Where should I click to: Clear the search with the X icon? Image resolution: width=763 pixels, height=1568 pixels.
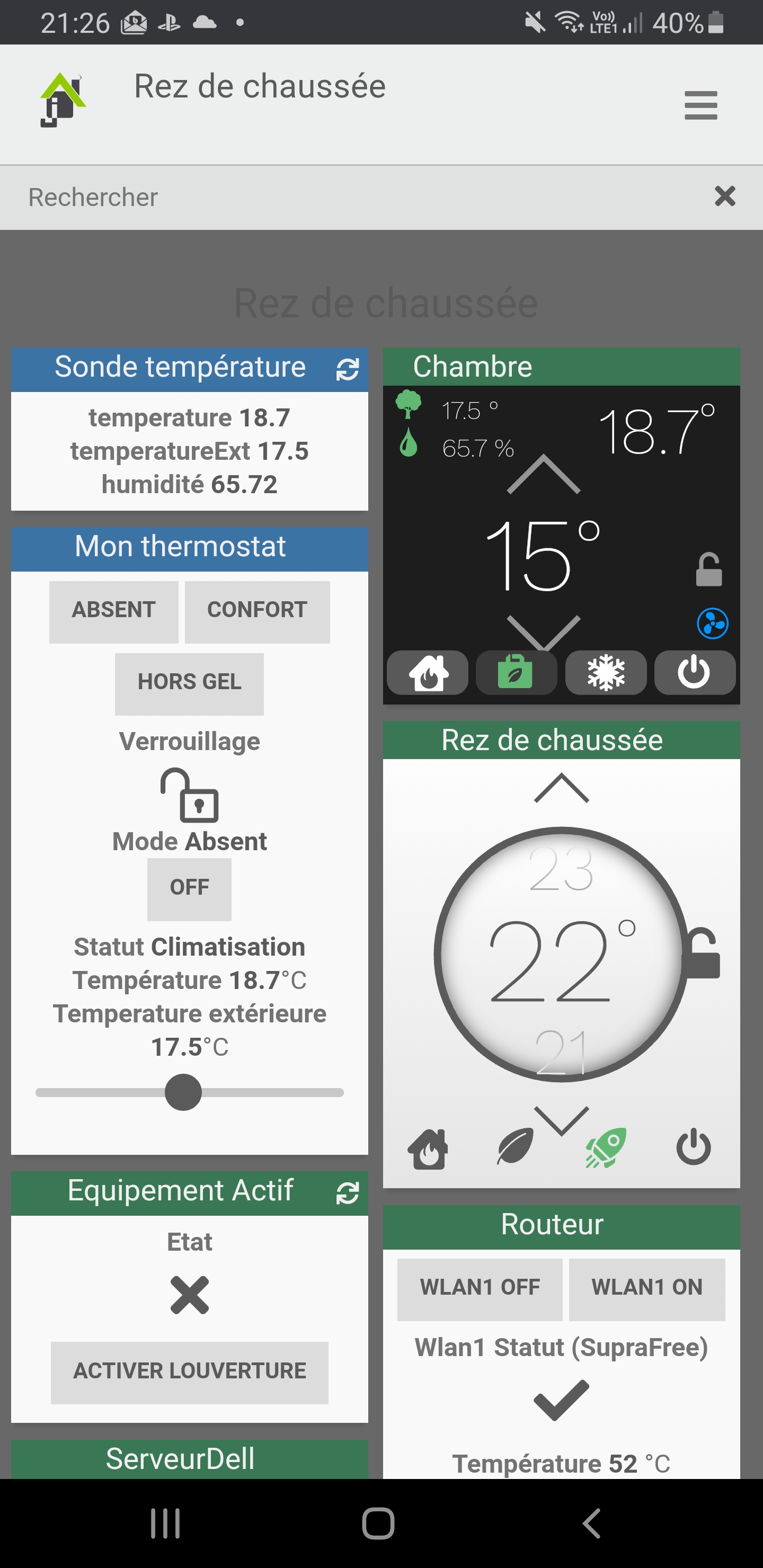coord(724,197)
